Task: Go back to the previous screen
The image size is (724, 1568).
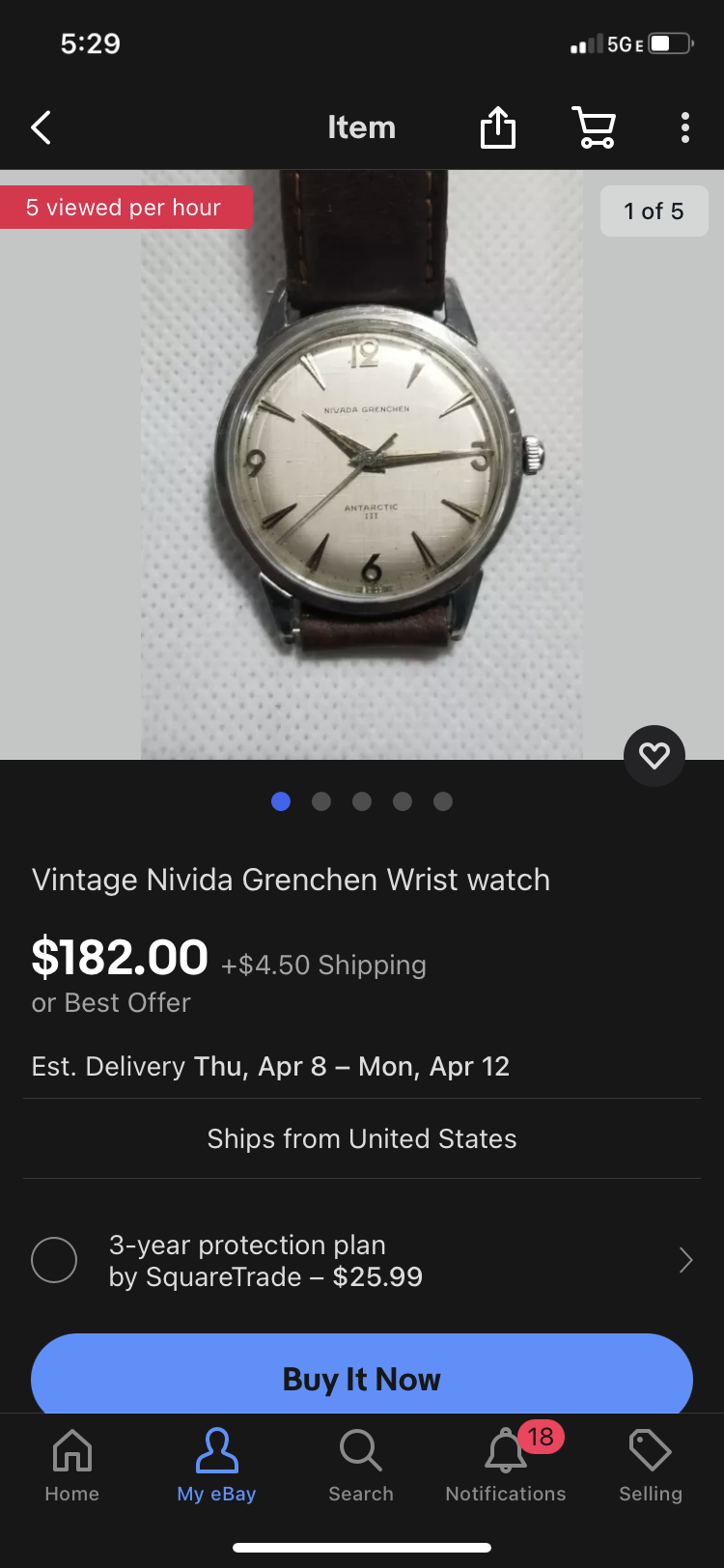Action: [x=41, y=127]
